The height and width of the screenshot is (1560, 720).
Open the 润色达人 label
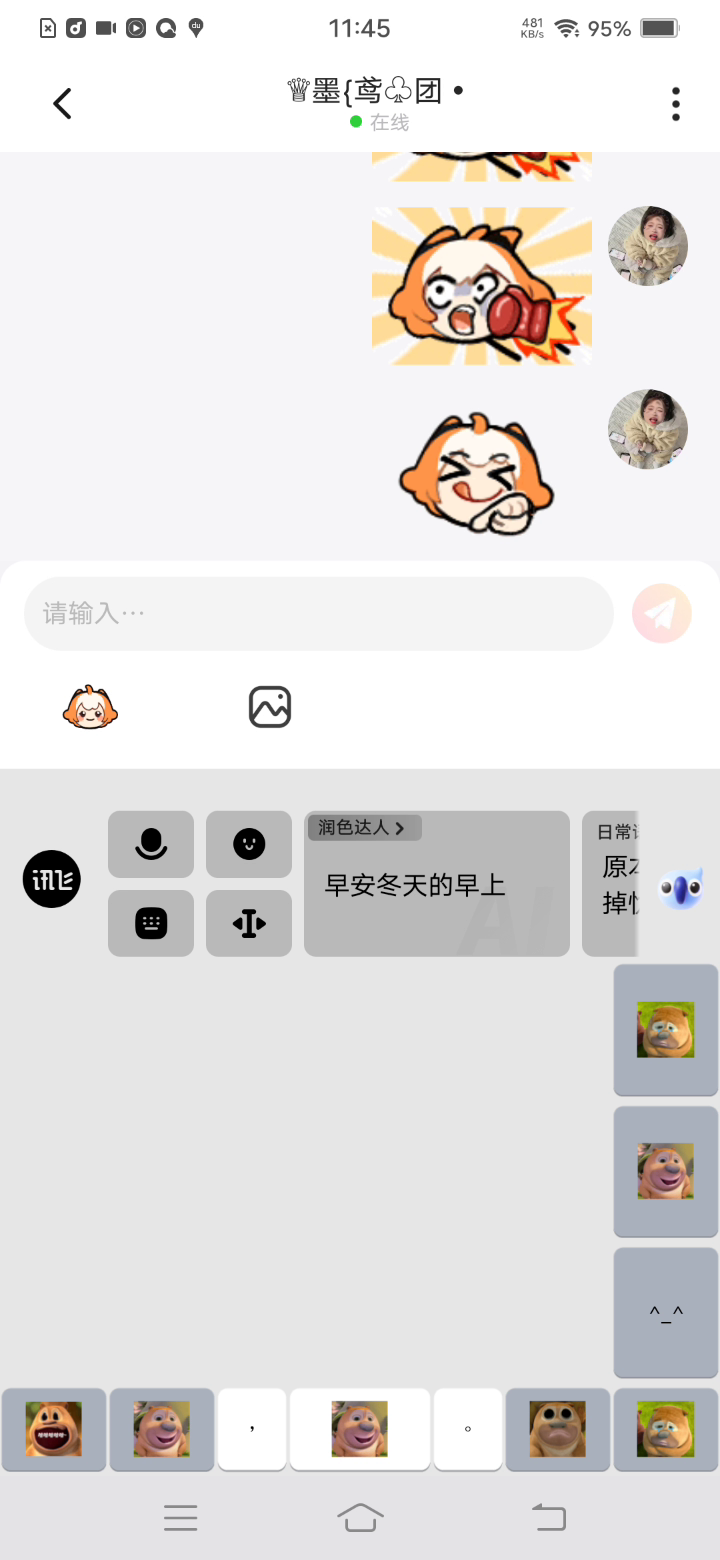[364, 828]
